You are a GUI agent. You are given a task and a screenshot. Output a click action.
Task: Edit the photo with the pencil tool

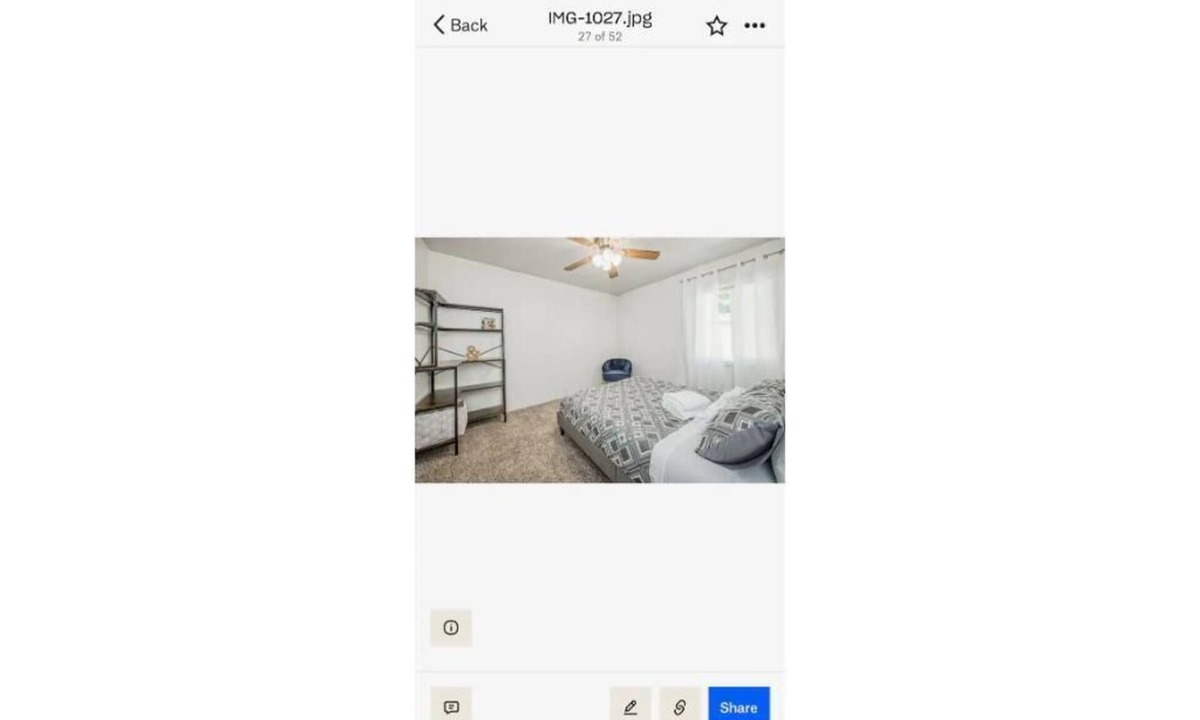[x=630, y=706]
